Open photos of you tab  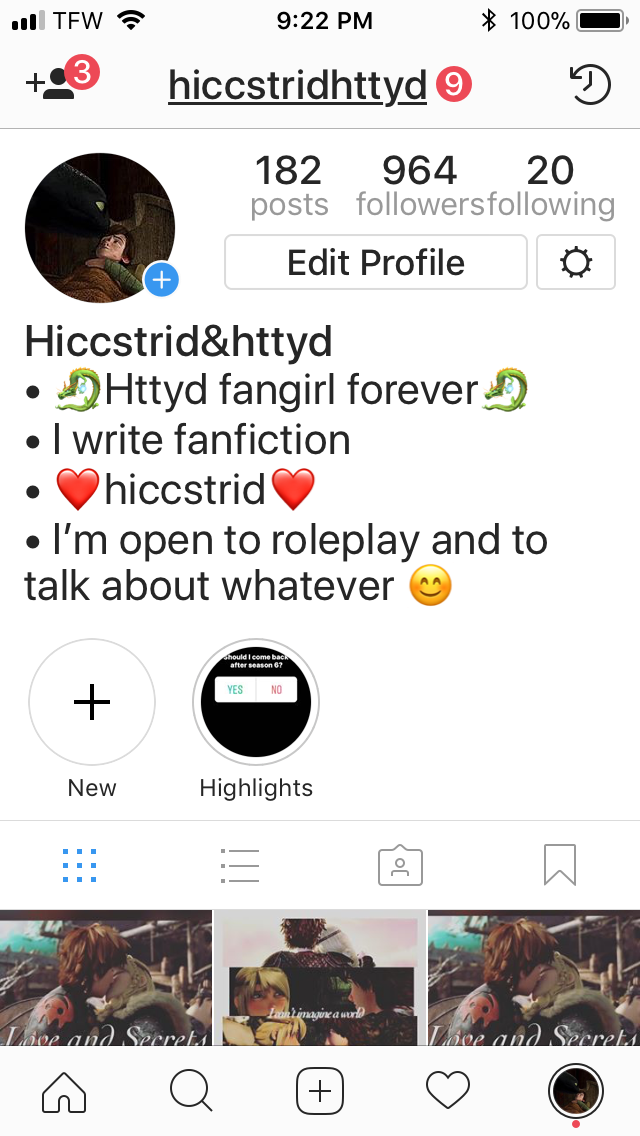tap(400, 865)
